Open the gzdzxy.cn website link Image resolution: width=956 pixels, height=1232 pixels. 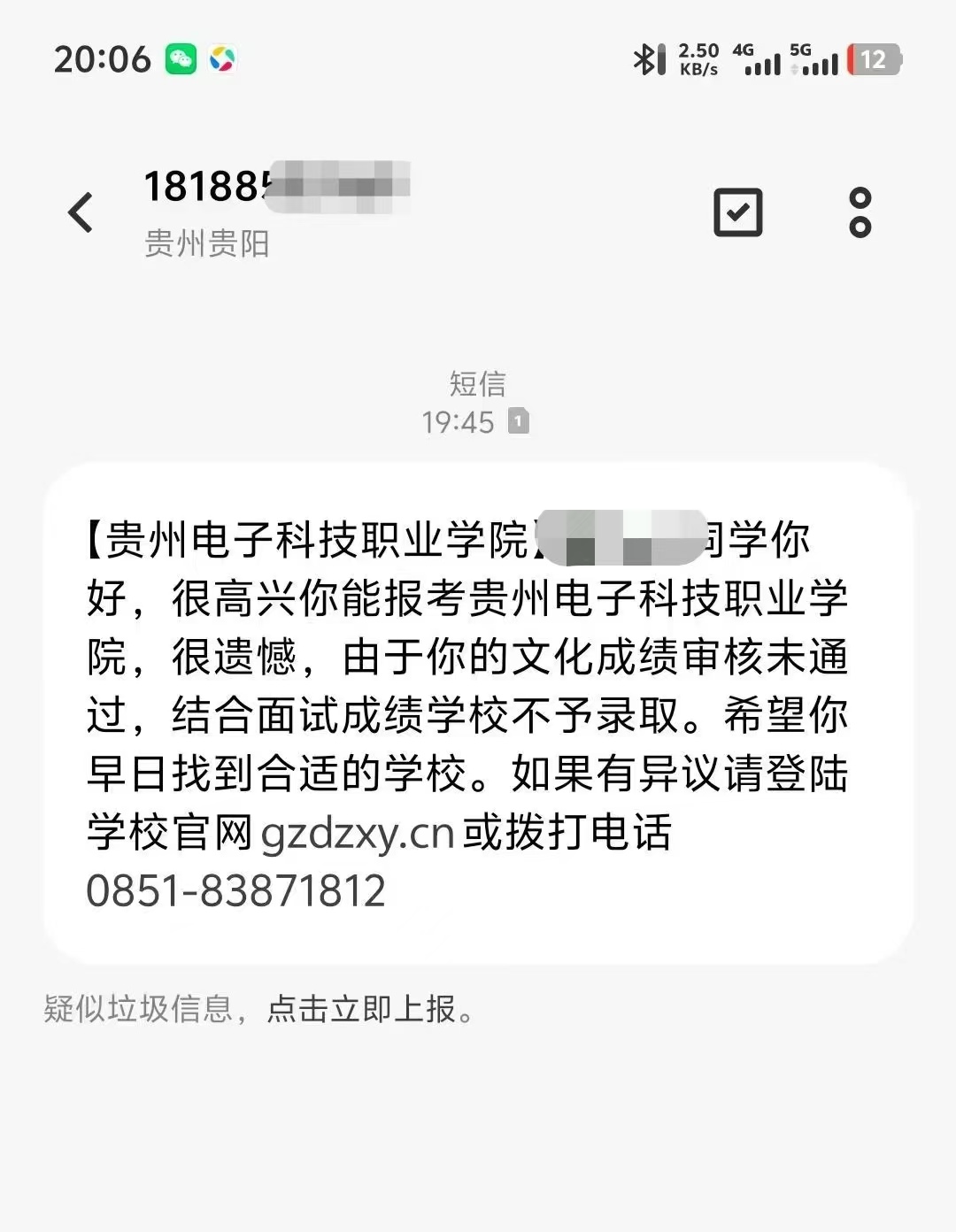click(358, 834)
